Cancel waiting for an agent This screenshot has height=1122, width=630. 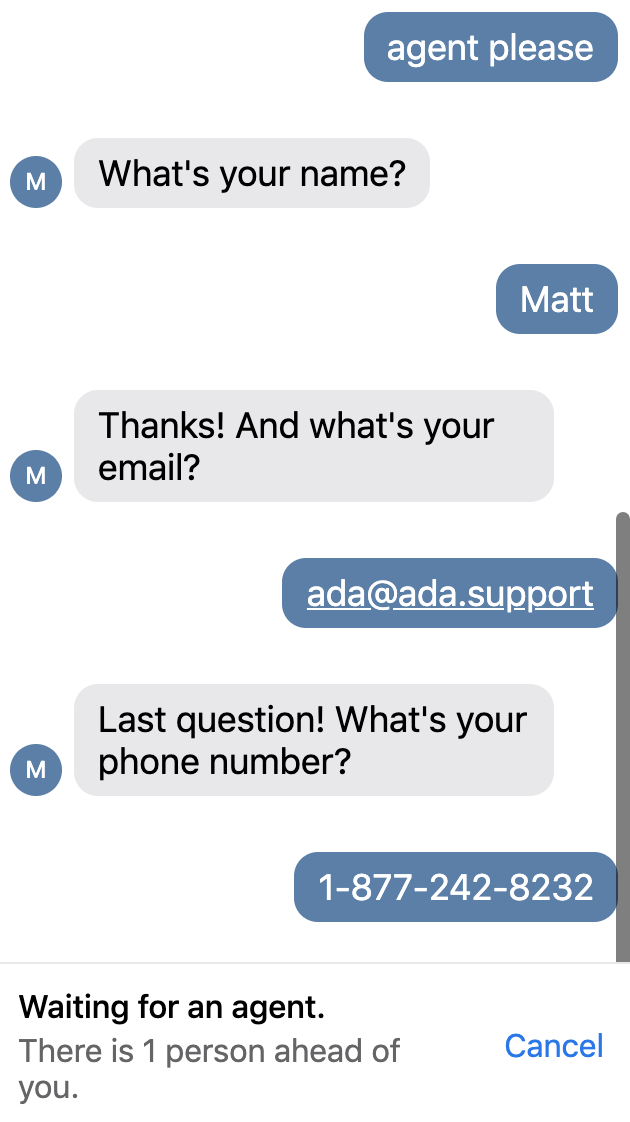coord(553,1046)
